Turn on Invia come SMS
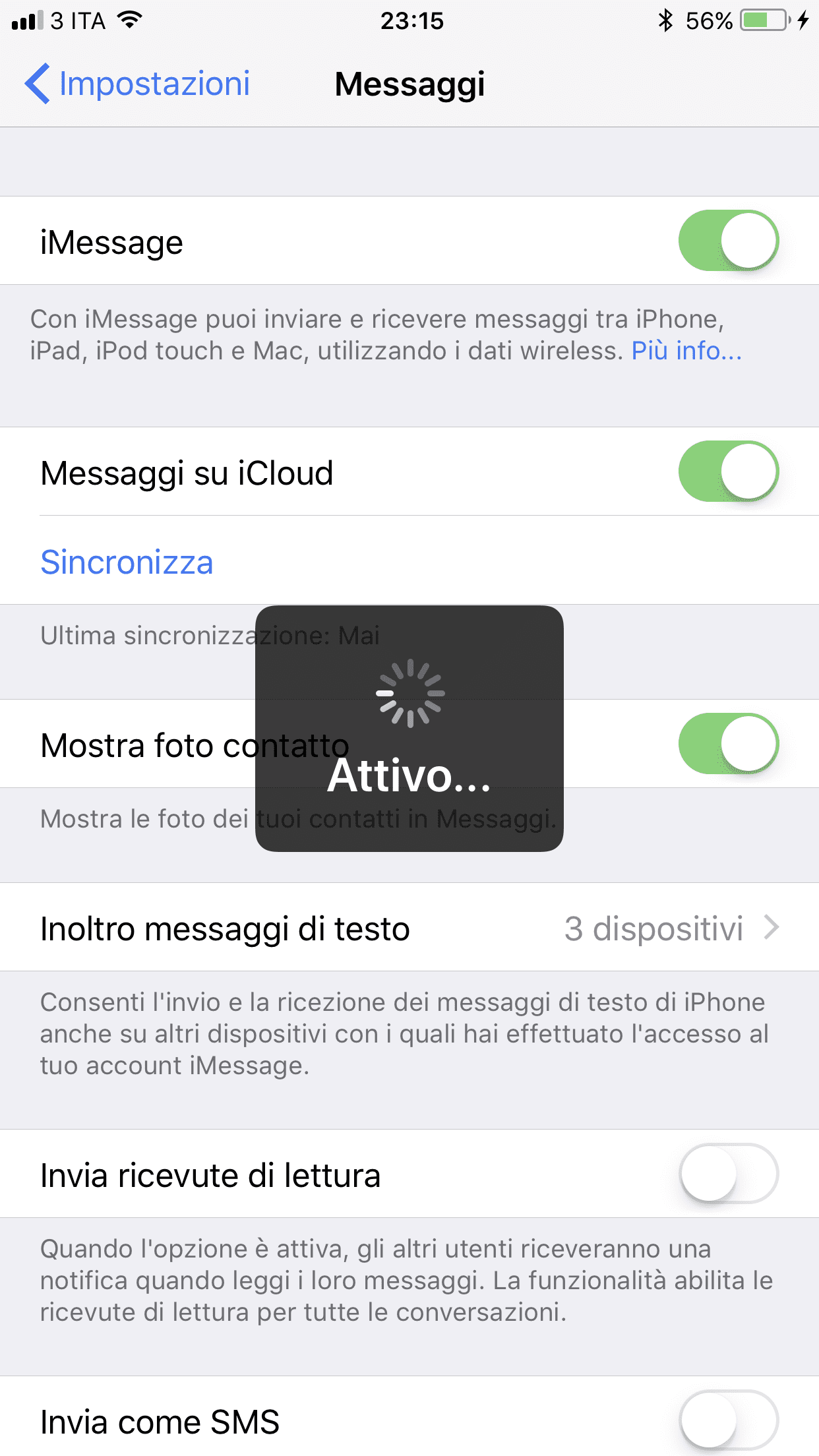 click(x=729, y=1420)
